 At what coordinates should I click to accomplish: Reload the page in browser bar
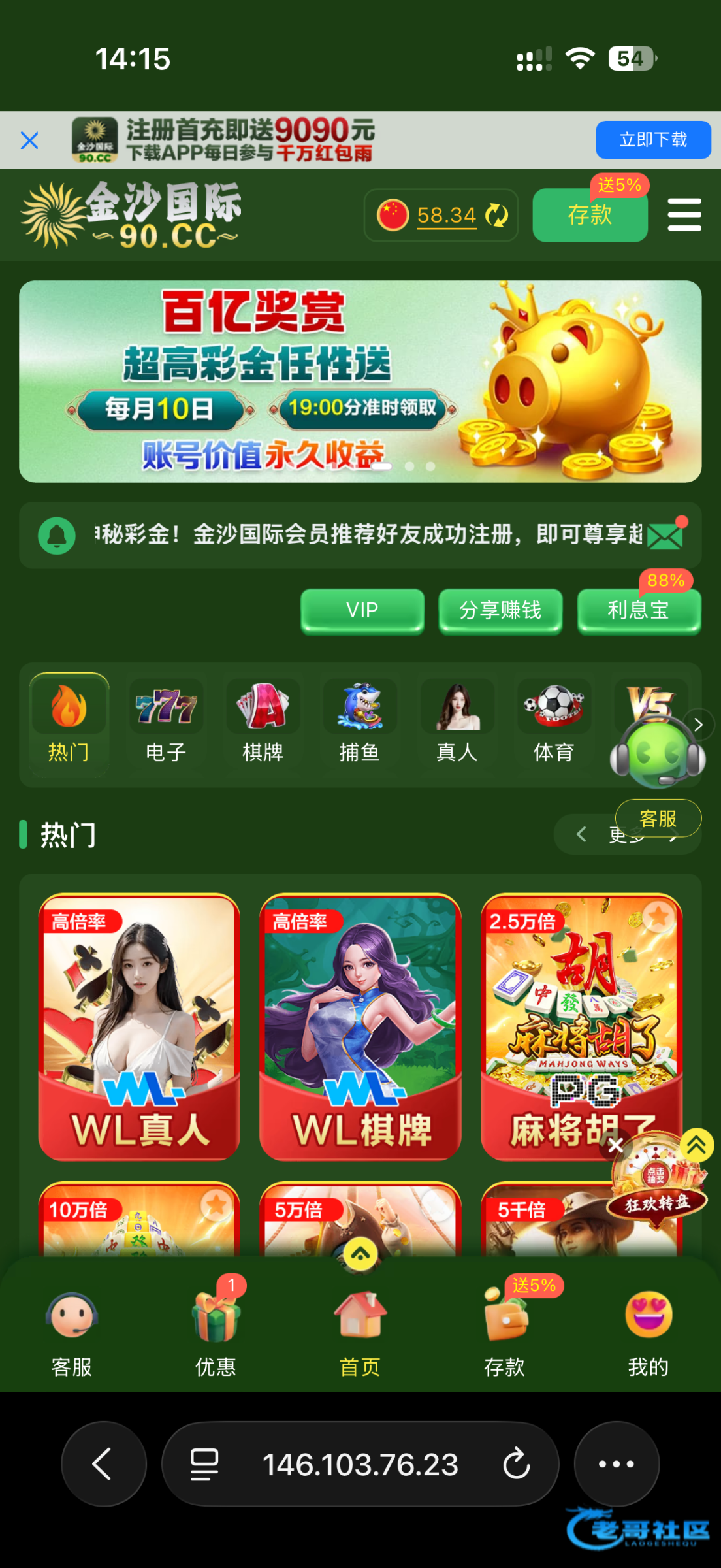pos(516,1463)
